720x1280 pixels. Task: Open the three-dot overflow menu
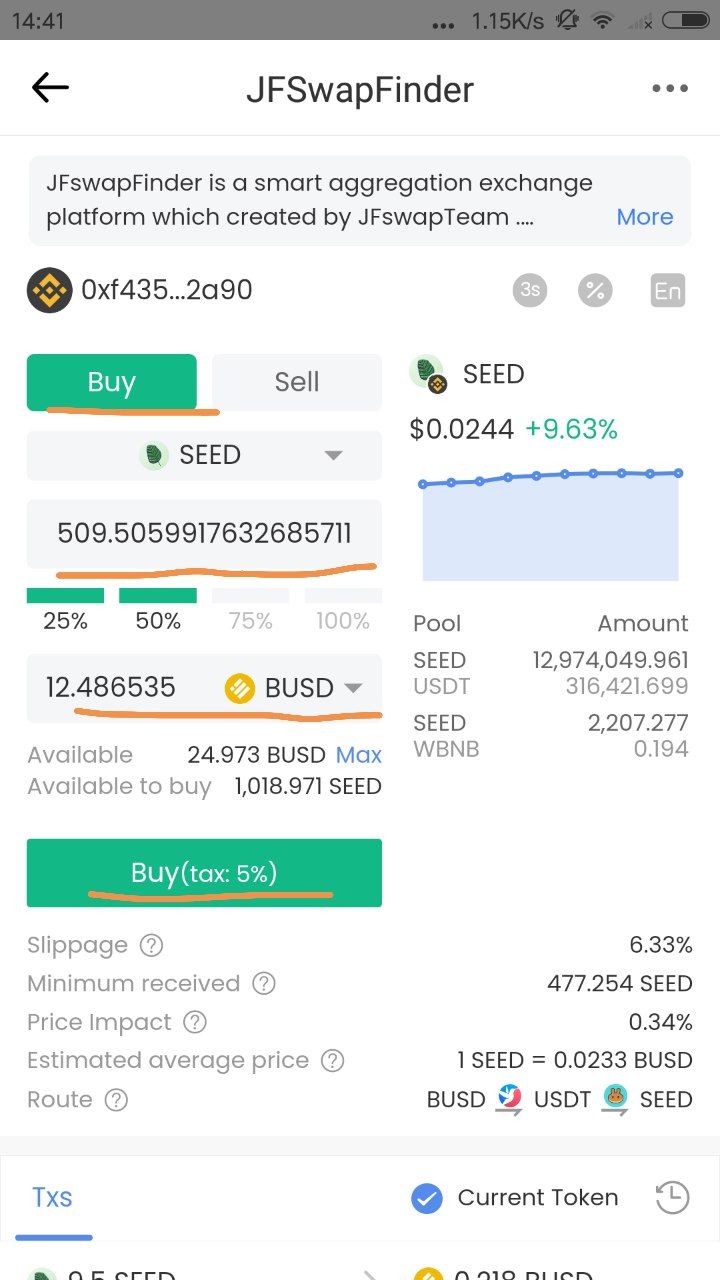click(669, 88)
